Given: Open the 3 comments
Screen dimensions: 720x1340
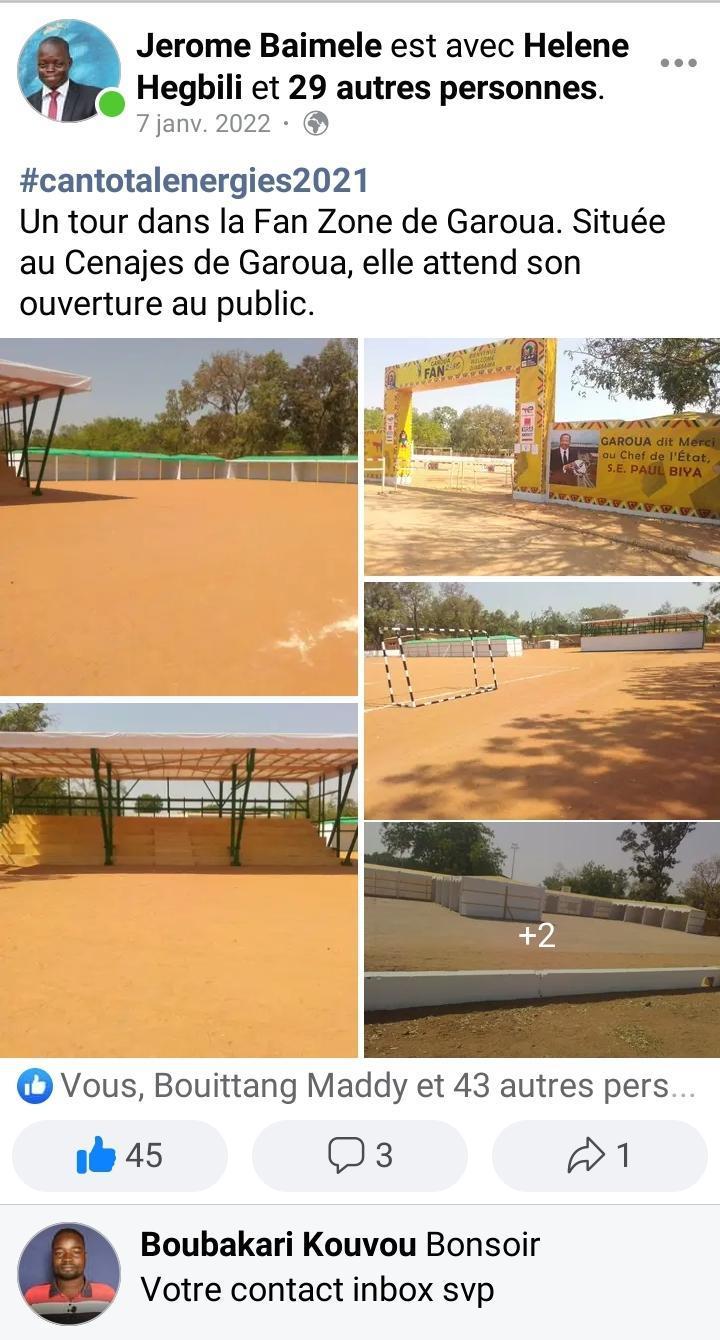Looking at the screenshot, I should click(x=360, y=1156).
